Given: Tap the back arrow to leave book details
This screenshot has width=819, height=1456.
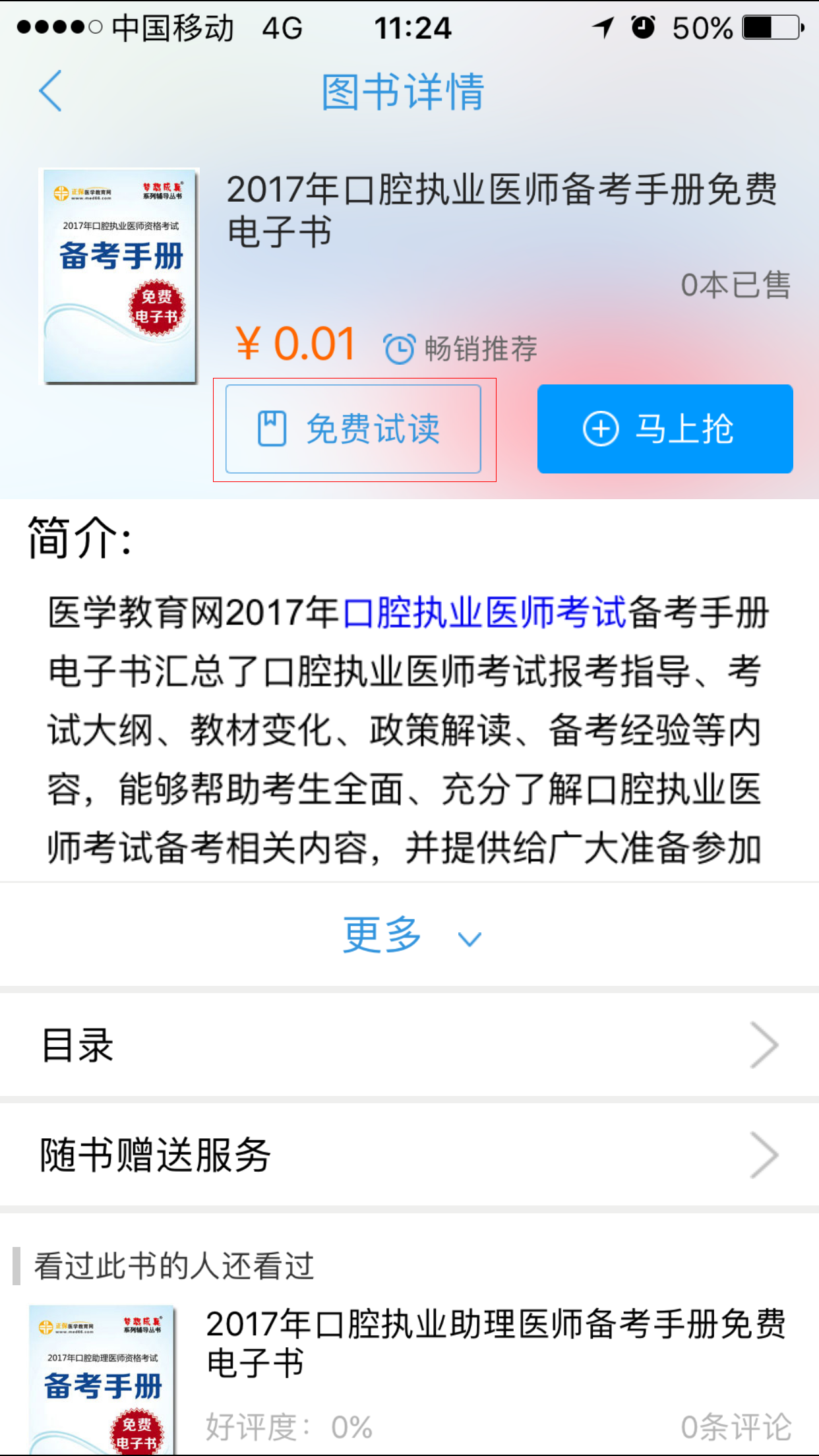Looking at the screenshot, I should point(50,90).
